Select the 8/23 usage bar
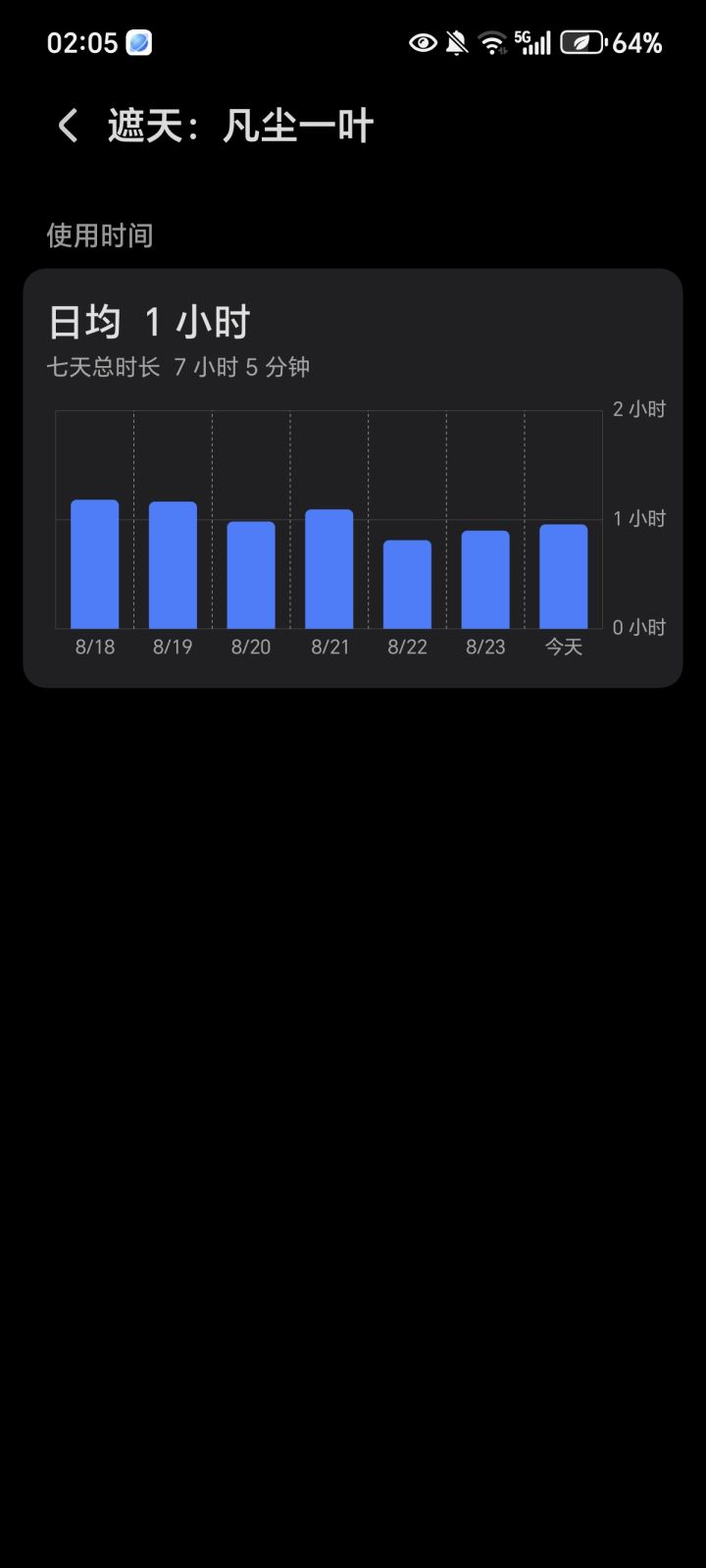The height and width of the screenshot is (1568, 706). [x=485, y=580]
